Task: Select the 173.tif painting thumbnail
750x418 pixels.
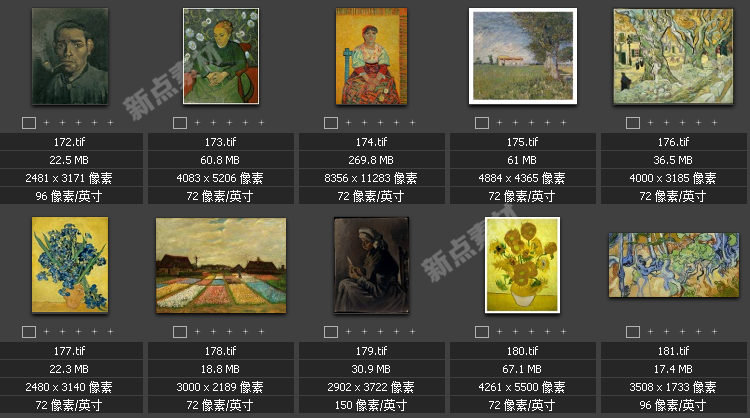Action: [221, 56]
